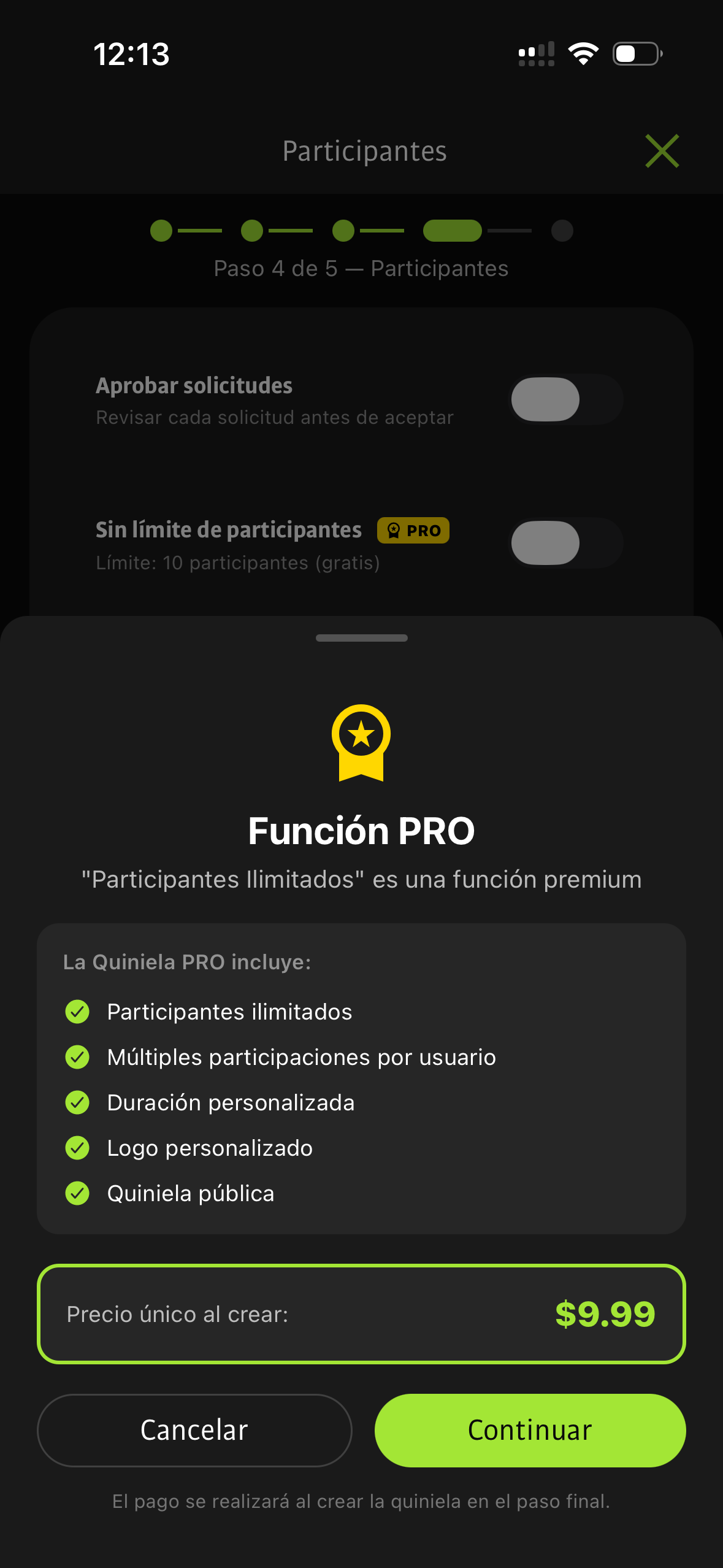Click the golden ribbon award icon
The width and height of the screenshot is (723, 1568).
point(361,744)
